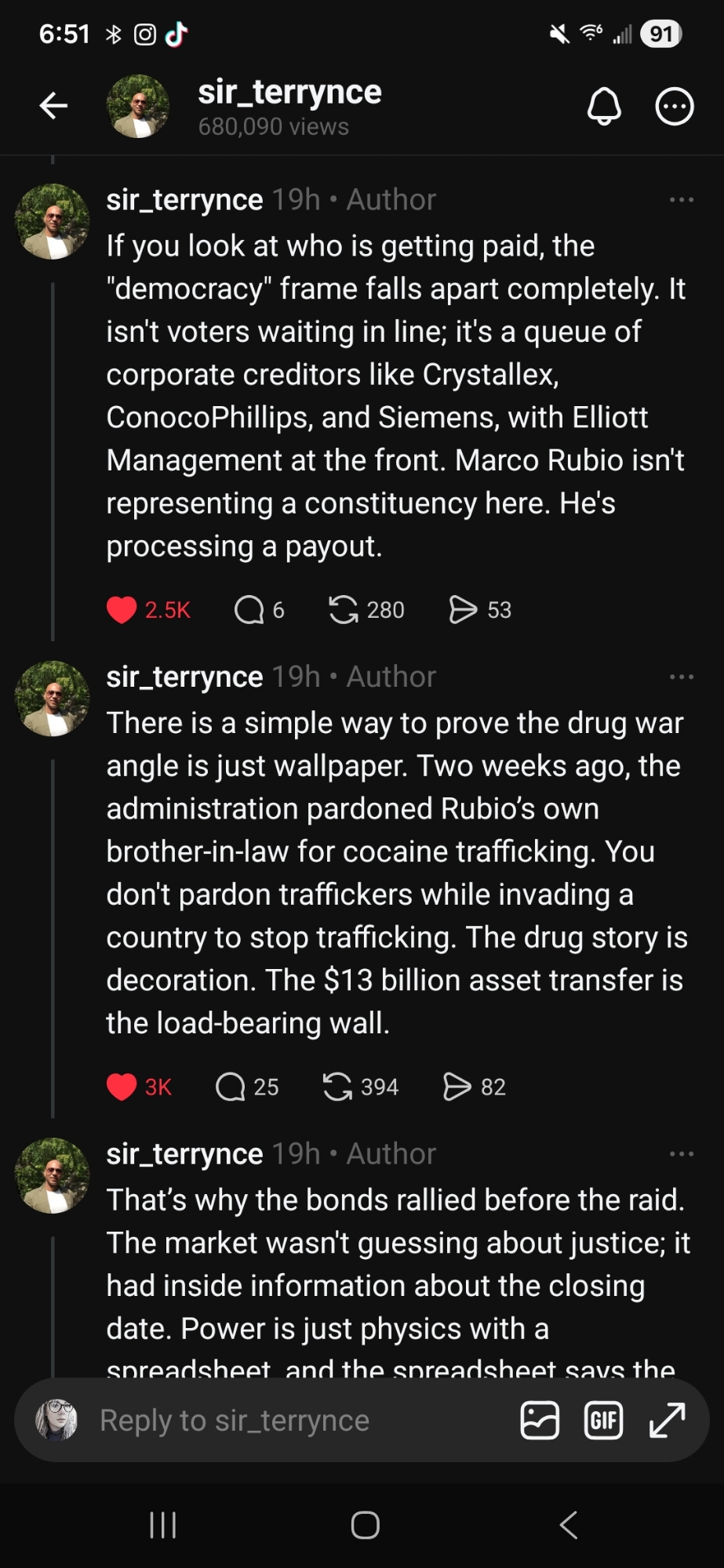Go back using the header arrow
This screenshot has height=1568, width=724.
(x=53, y=106)
